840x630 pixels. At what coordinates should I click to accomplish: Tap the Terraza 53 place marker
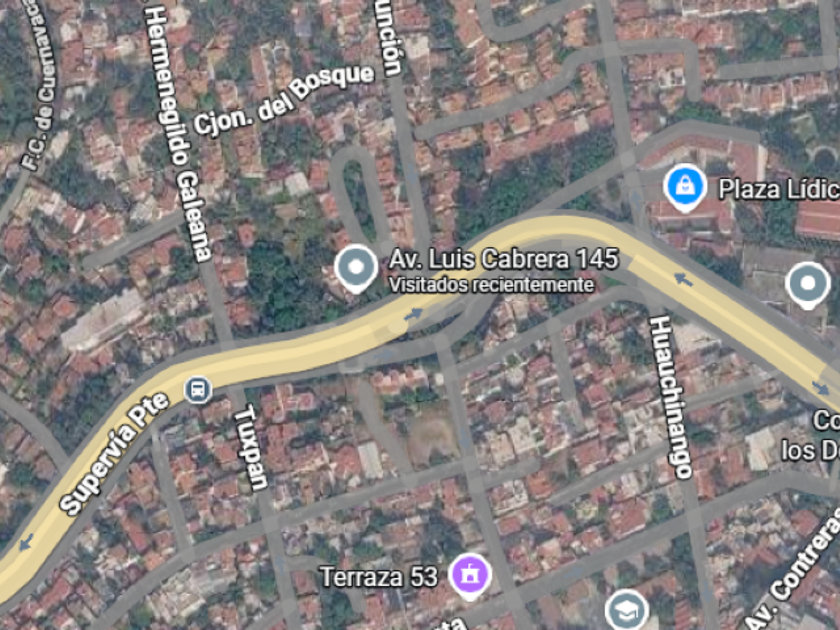pos(467,573)
